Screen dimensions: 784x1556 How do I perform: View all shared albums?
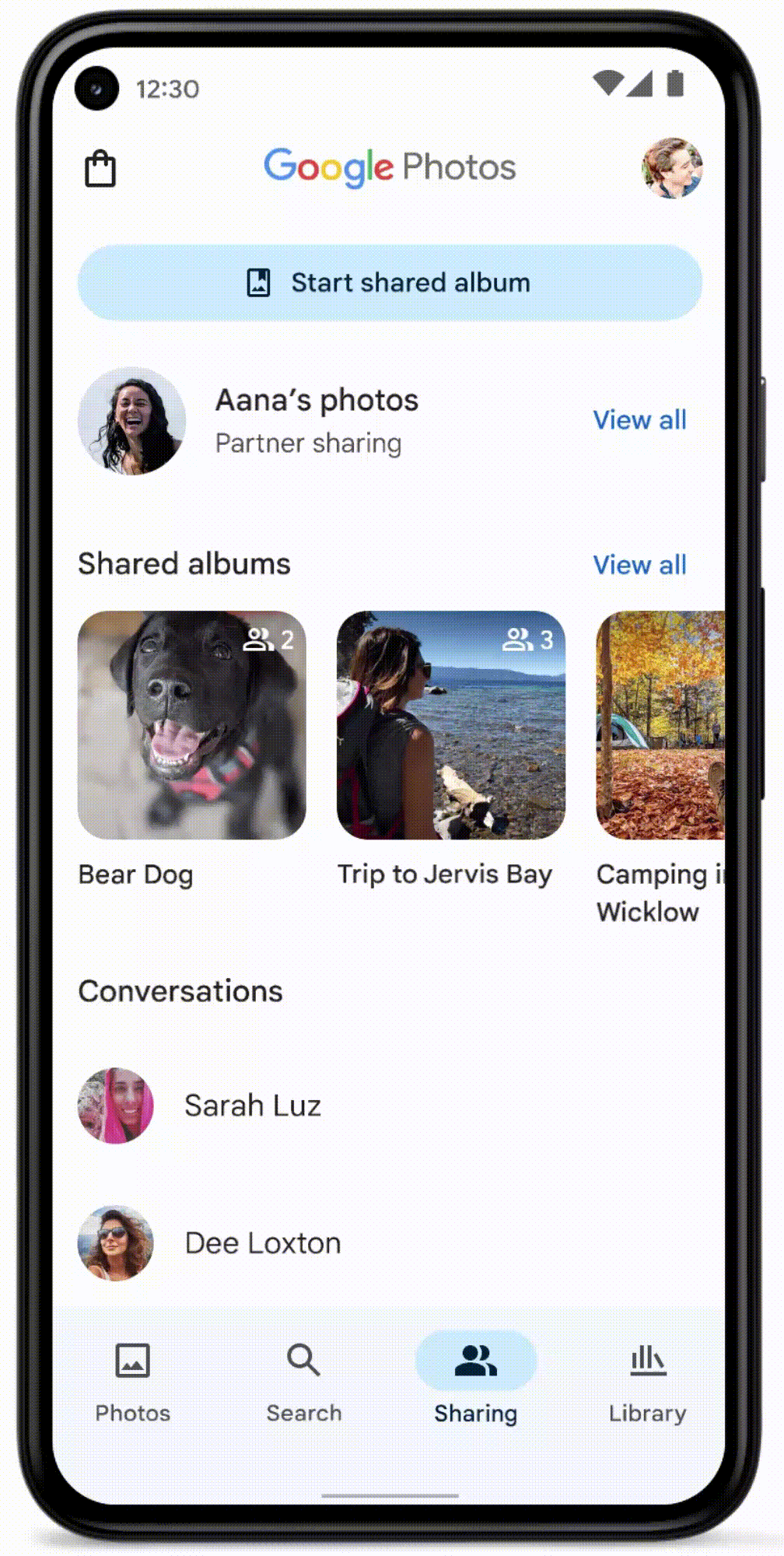click(x=640, y=566)
